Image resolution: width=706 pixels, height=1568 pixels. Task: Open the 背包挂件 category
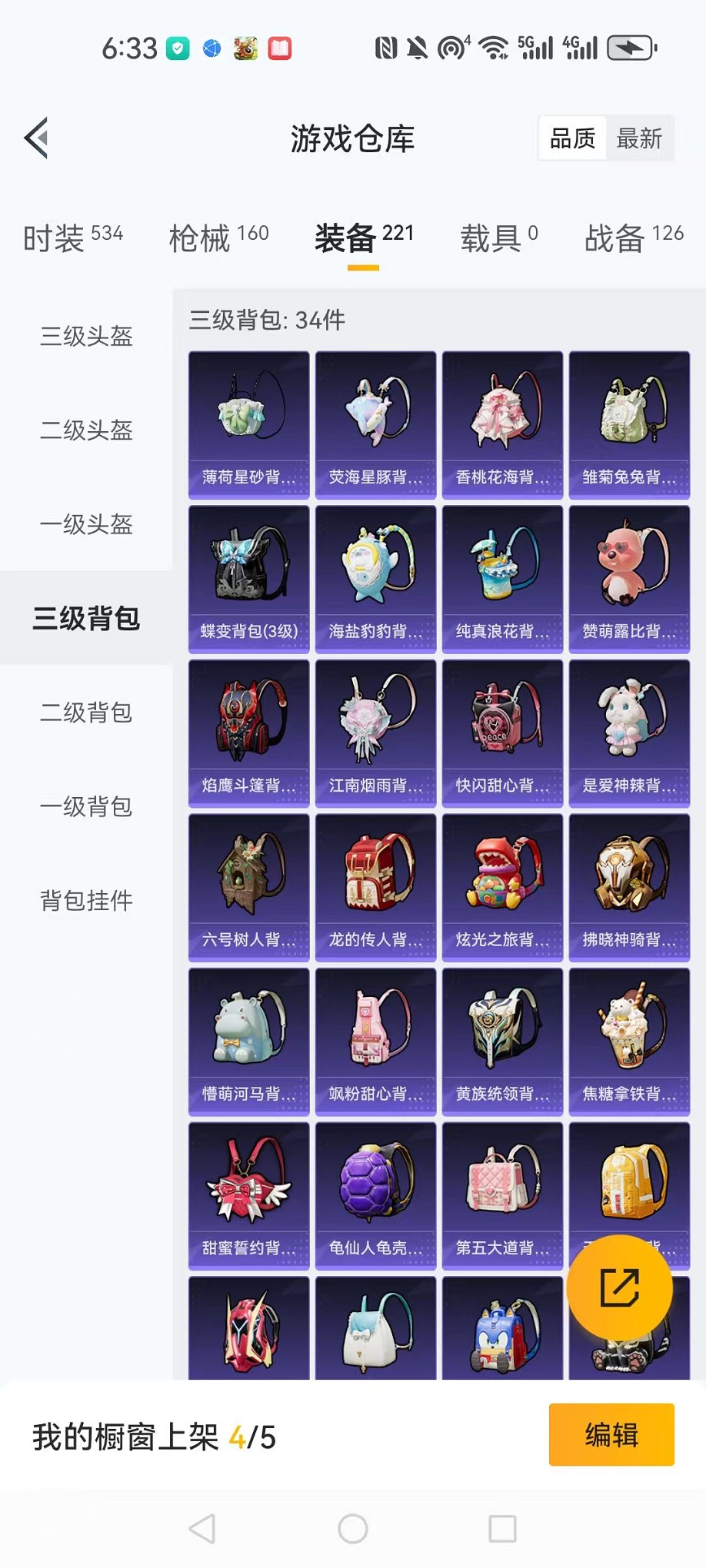[86, 900]
